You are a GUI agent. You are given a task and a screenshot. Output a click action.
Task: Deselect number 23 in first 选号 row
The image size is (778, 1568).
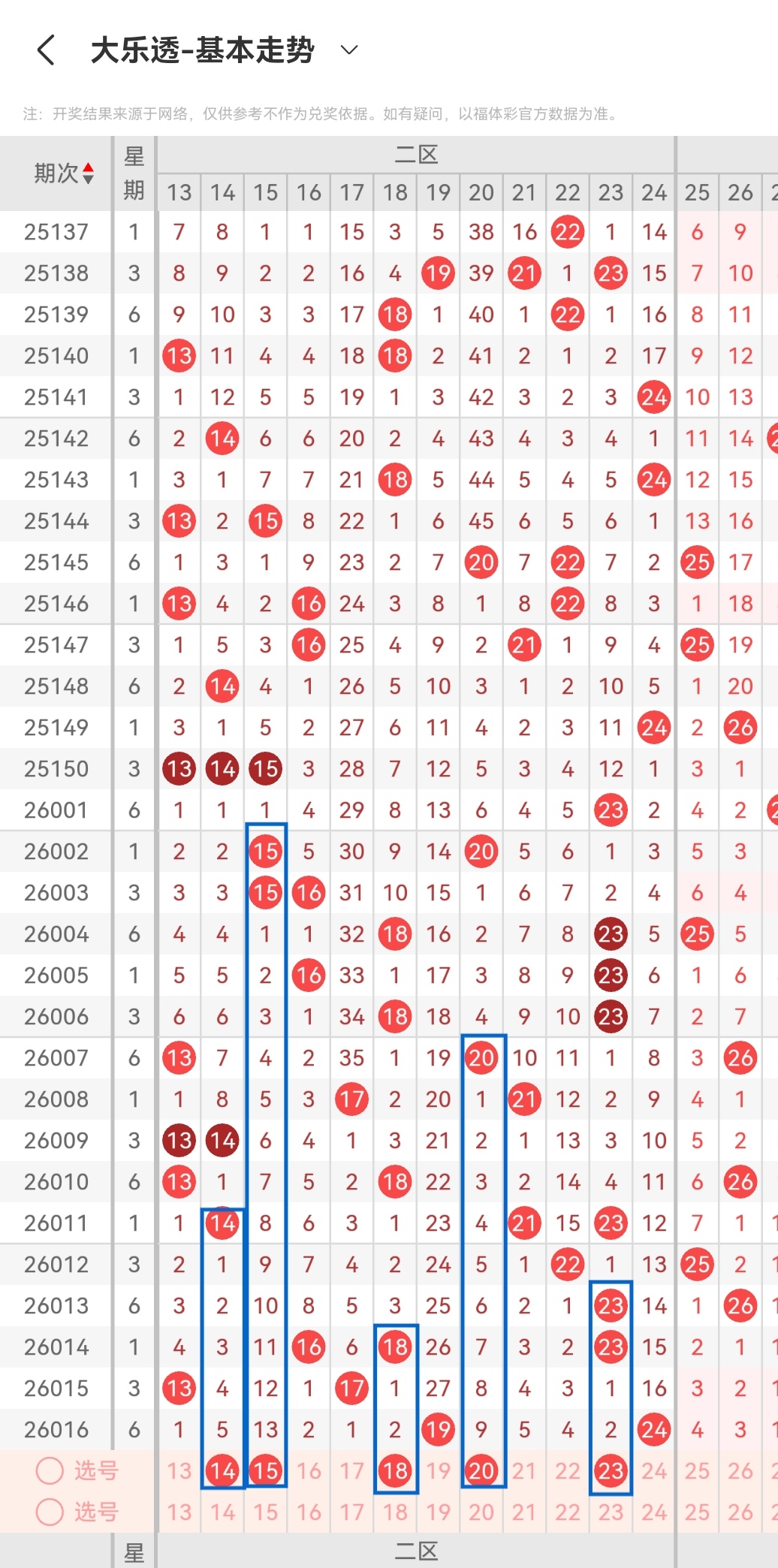[611, 1470]
